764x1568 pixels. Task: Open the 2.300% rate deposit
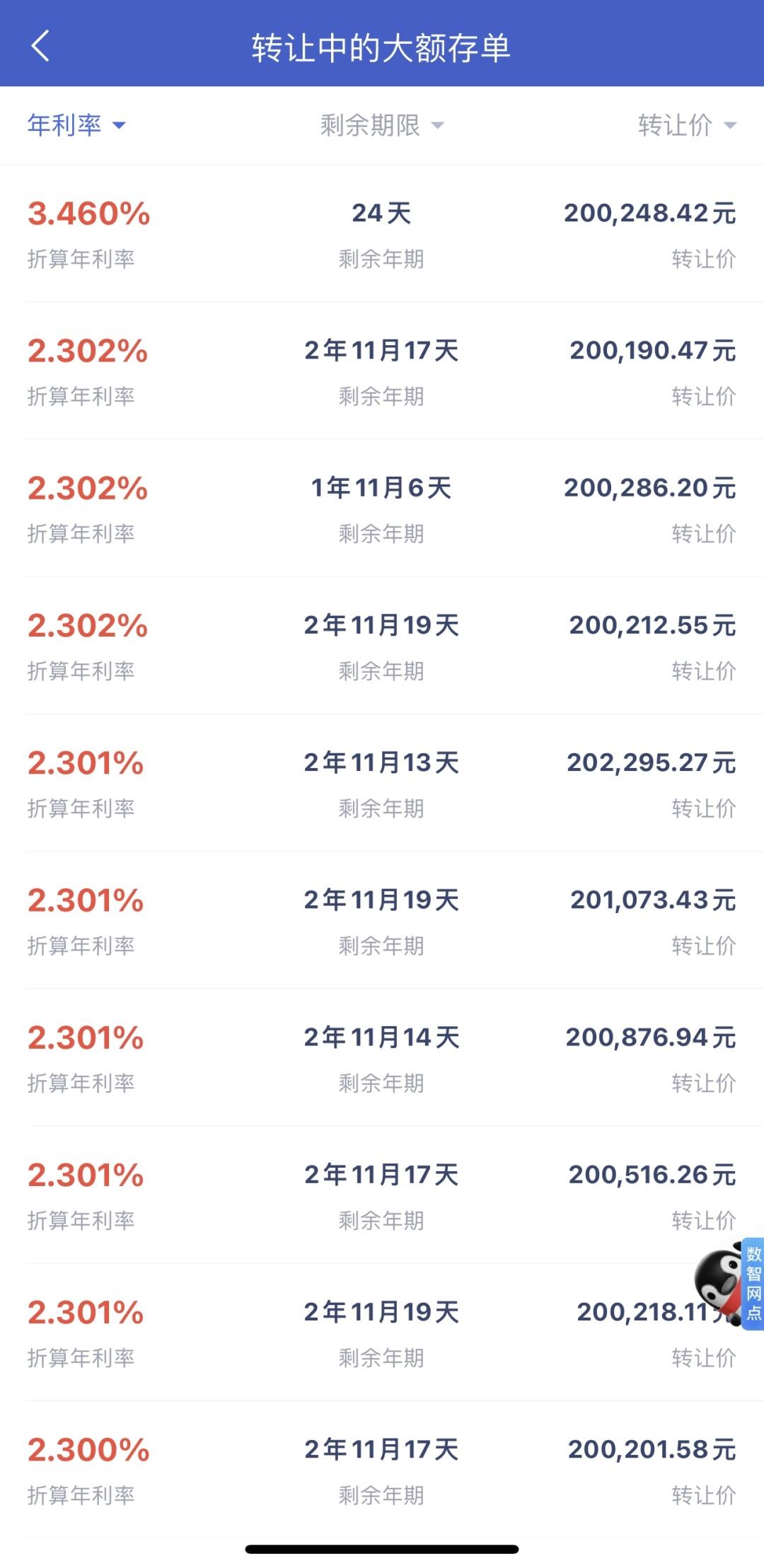(382, 1469)
